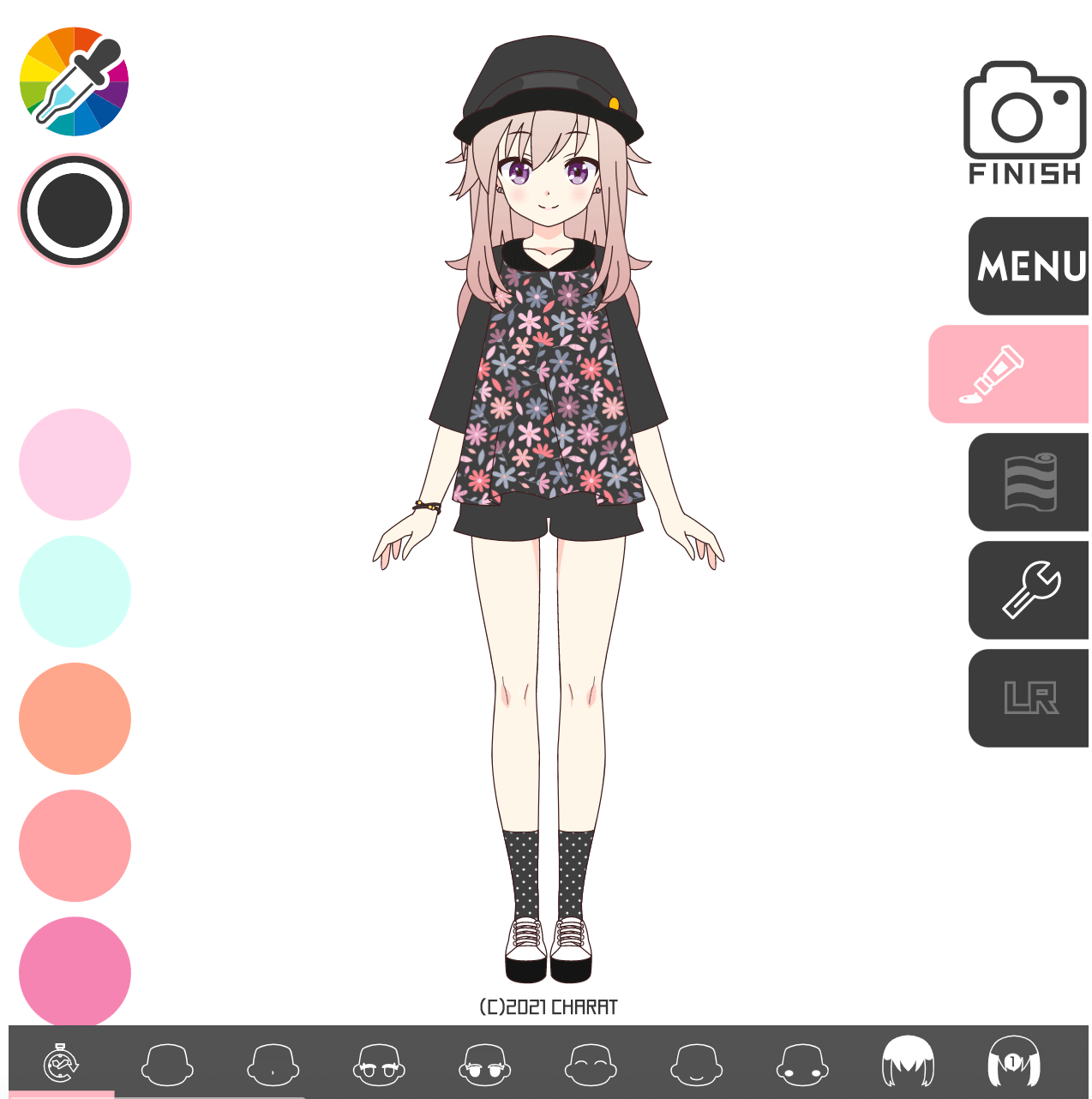Open the wrench adjustment tool
The image size is (1092, 1099).
pyautogui.click(x=1030, y=590)
